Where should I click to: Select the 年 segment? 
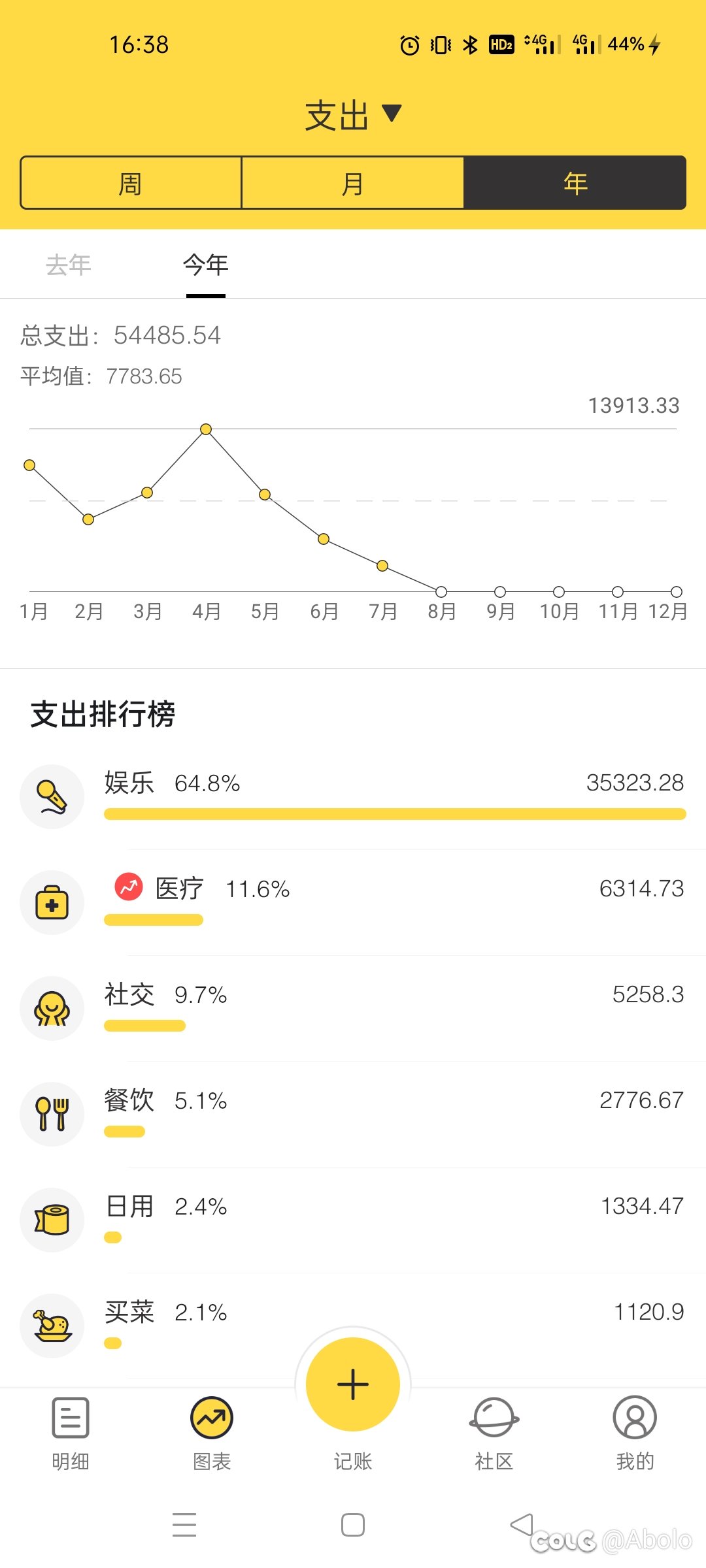click(x=575, y=183)
